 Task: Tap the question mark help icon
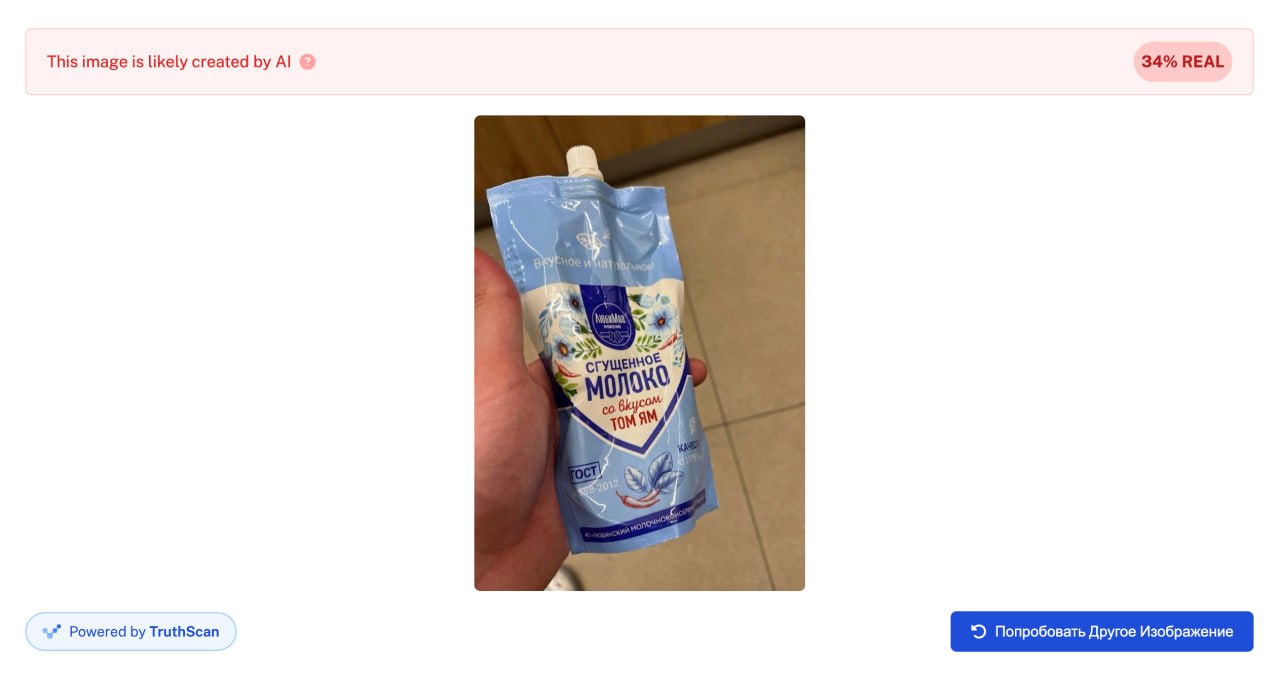click(308, 62)
